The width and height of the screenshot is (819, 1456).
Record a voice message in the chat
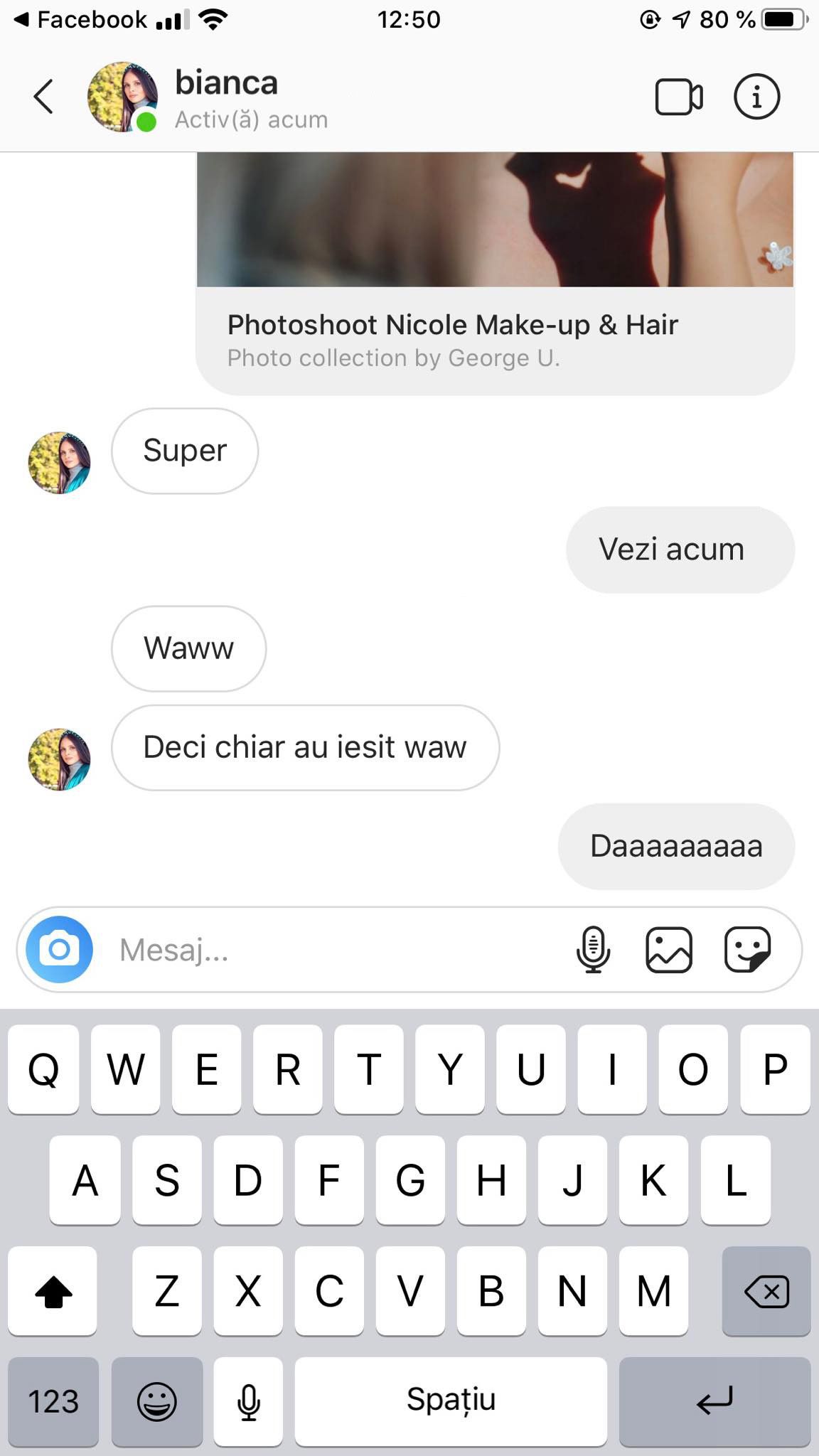(593, 949)
